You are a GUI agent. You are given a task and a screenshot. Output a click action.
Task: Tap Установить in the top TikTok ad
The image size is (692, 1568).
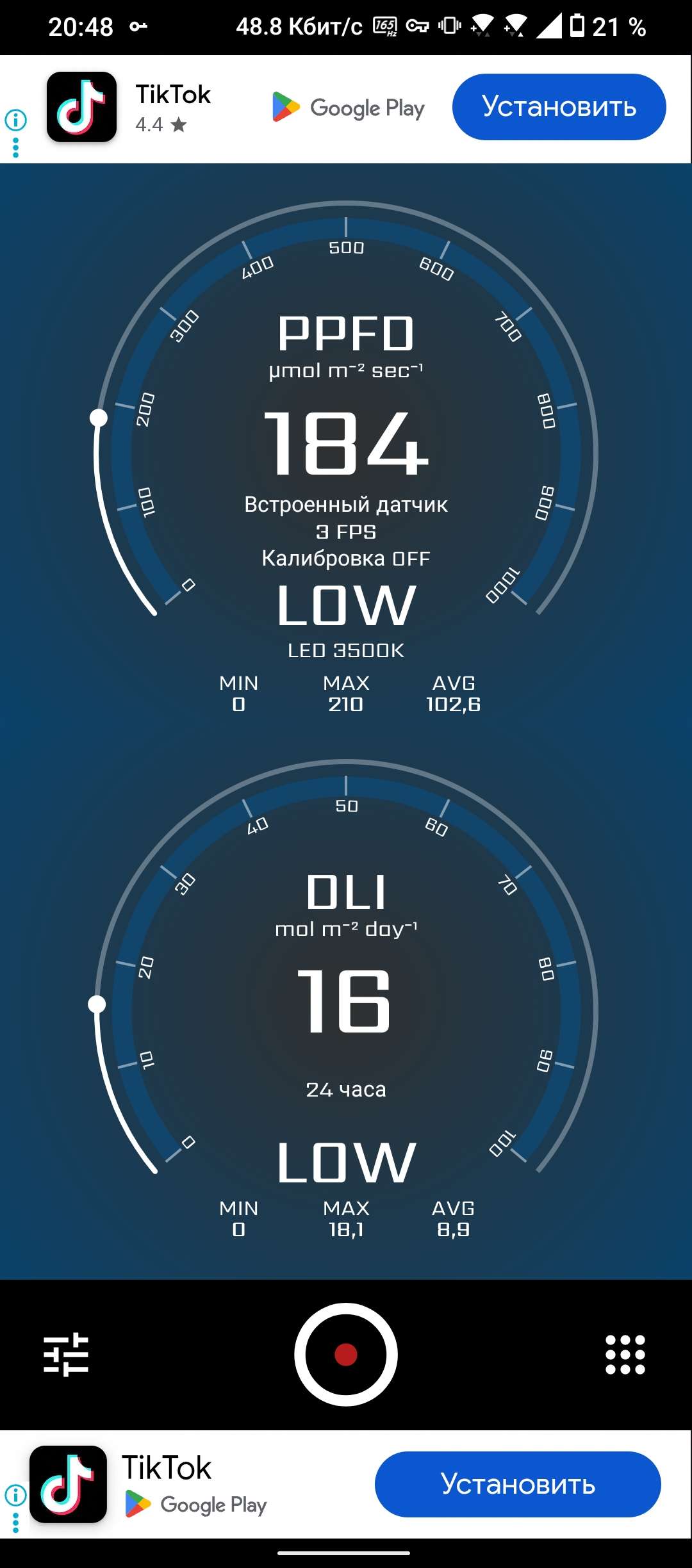[x=559, y=107]
